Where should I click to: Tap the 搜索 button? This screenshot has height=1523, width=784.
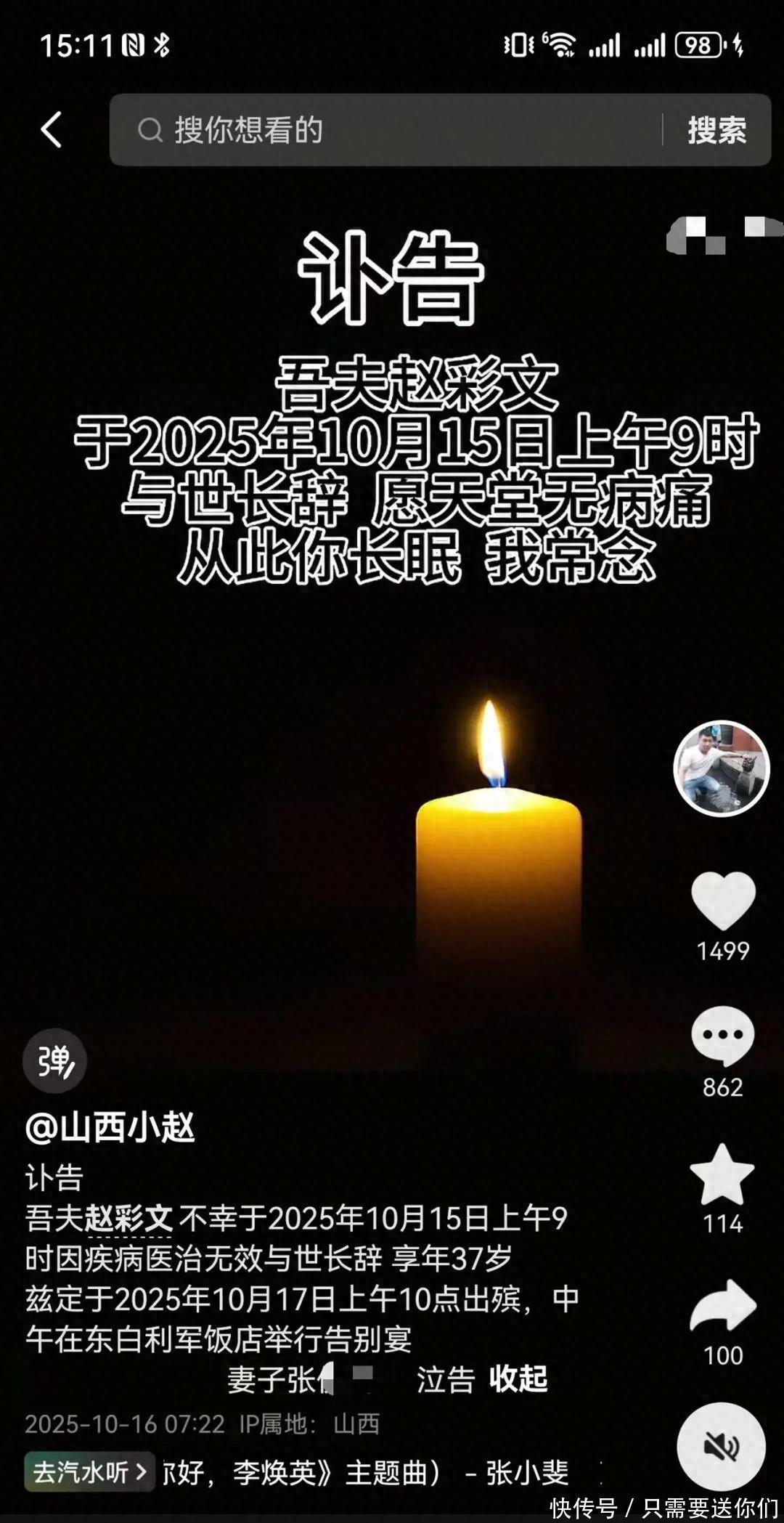pyautogui.click(x=716, y=130)
